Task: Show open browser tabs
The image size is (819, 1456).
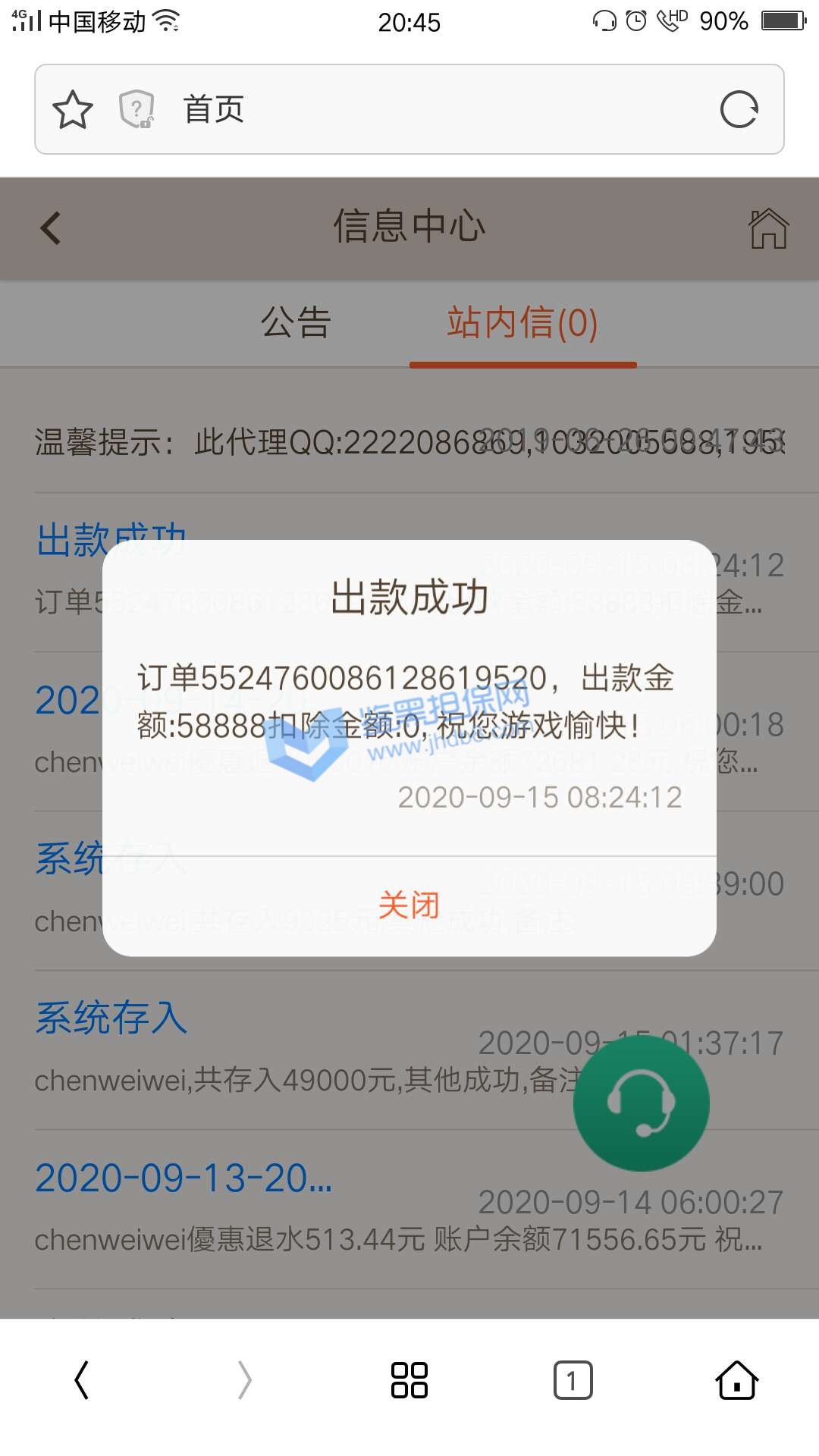Action: point(573,1380)
